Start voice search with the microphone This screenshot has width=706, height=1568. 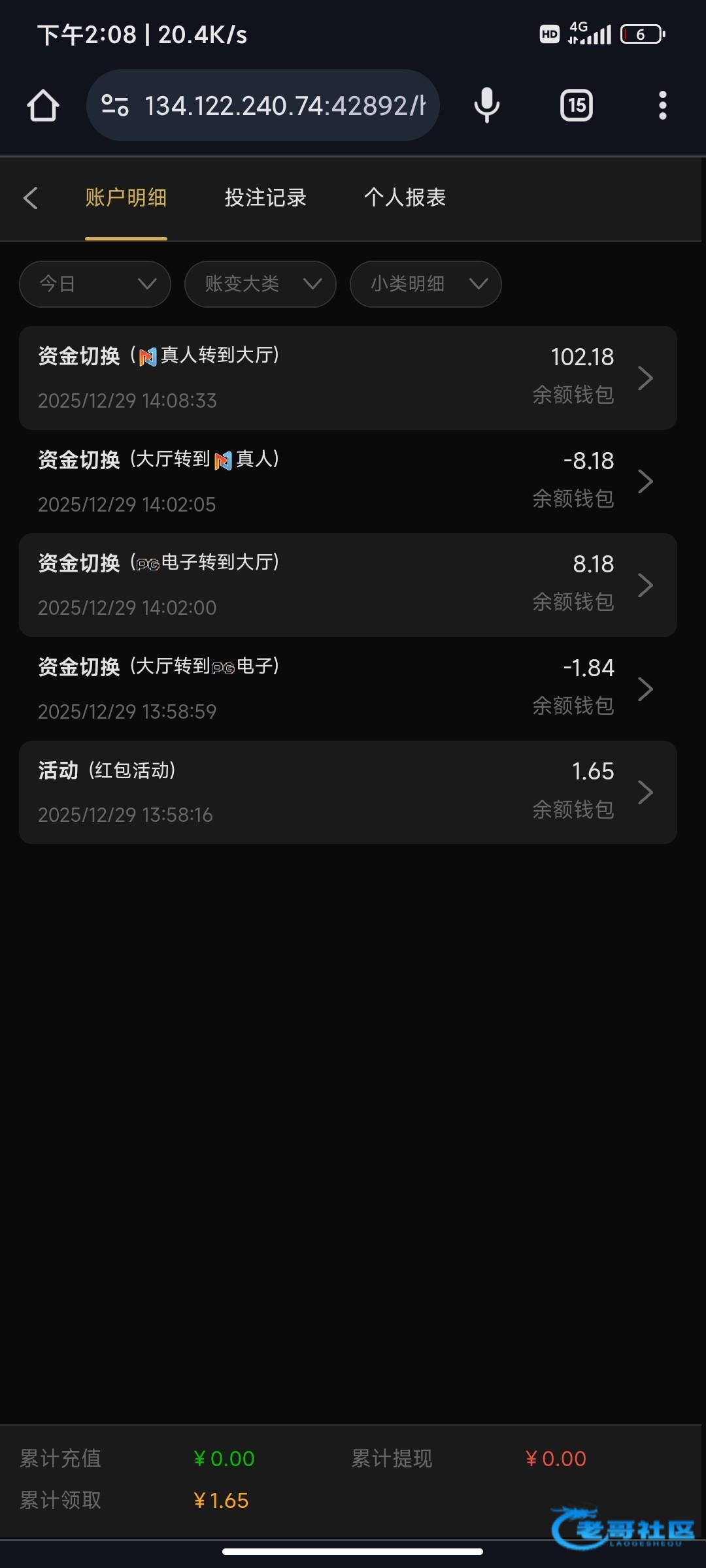[487, 106]
